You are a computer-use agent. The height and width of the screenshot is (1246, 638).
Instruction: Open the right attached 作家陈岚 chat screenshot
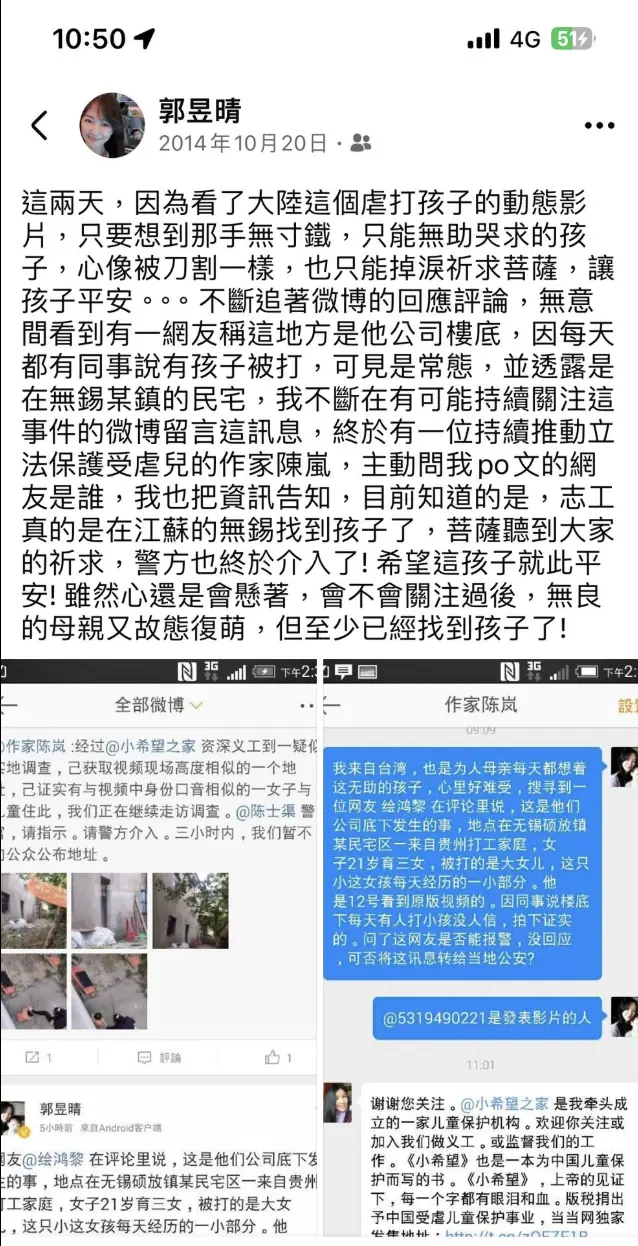tap(480, 951)
